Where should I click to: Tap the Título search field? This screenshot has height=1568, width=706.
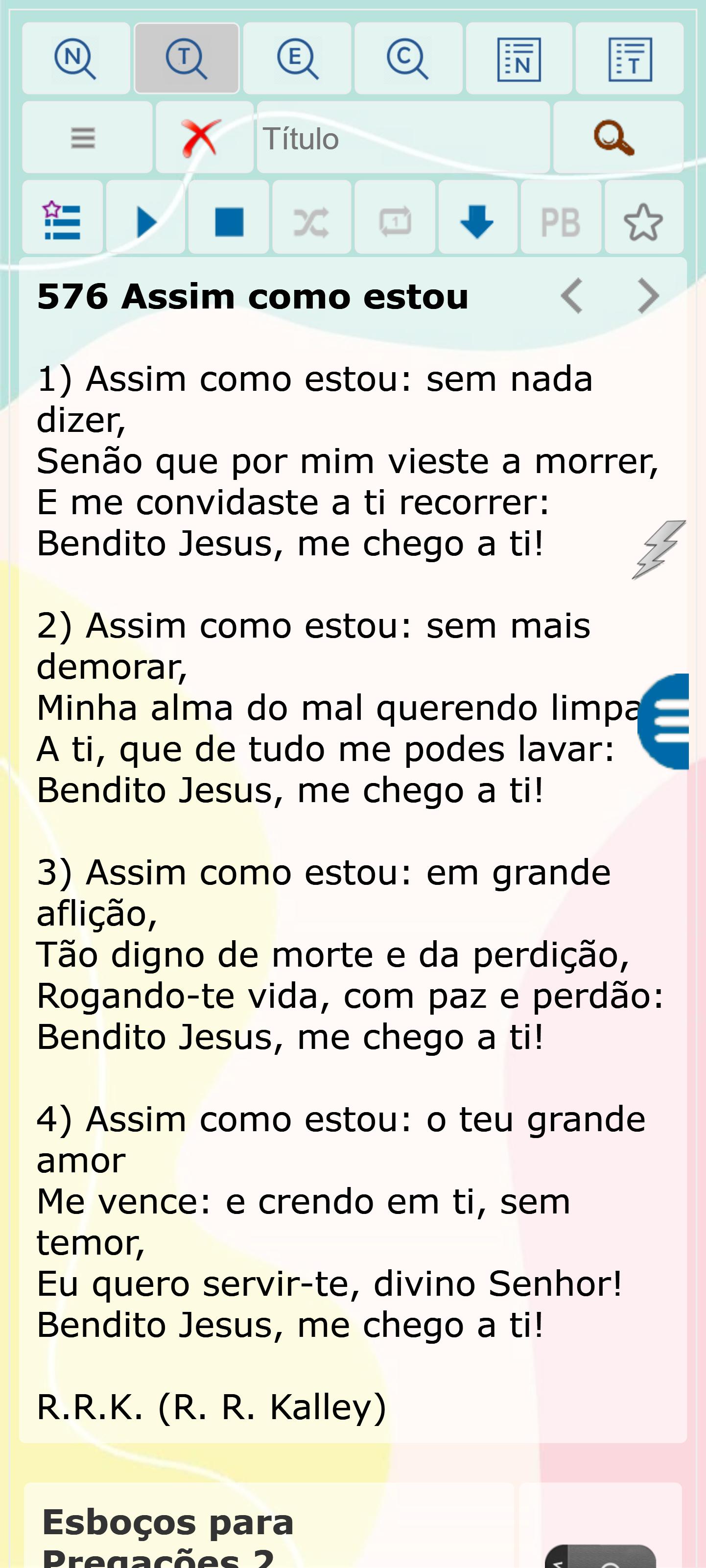click(403, 138)
